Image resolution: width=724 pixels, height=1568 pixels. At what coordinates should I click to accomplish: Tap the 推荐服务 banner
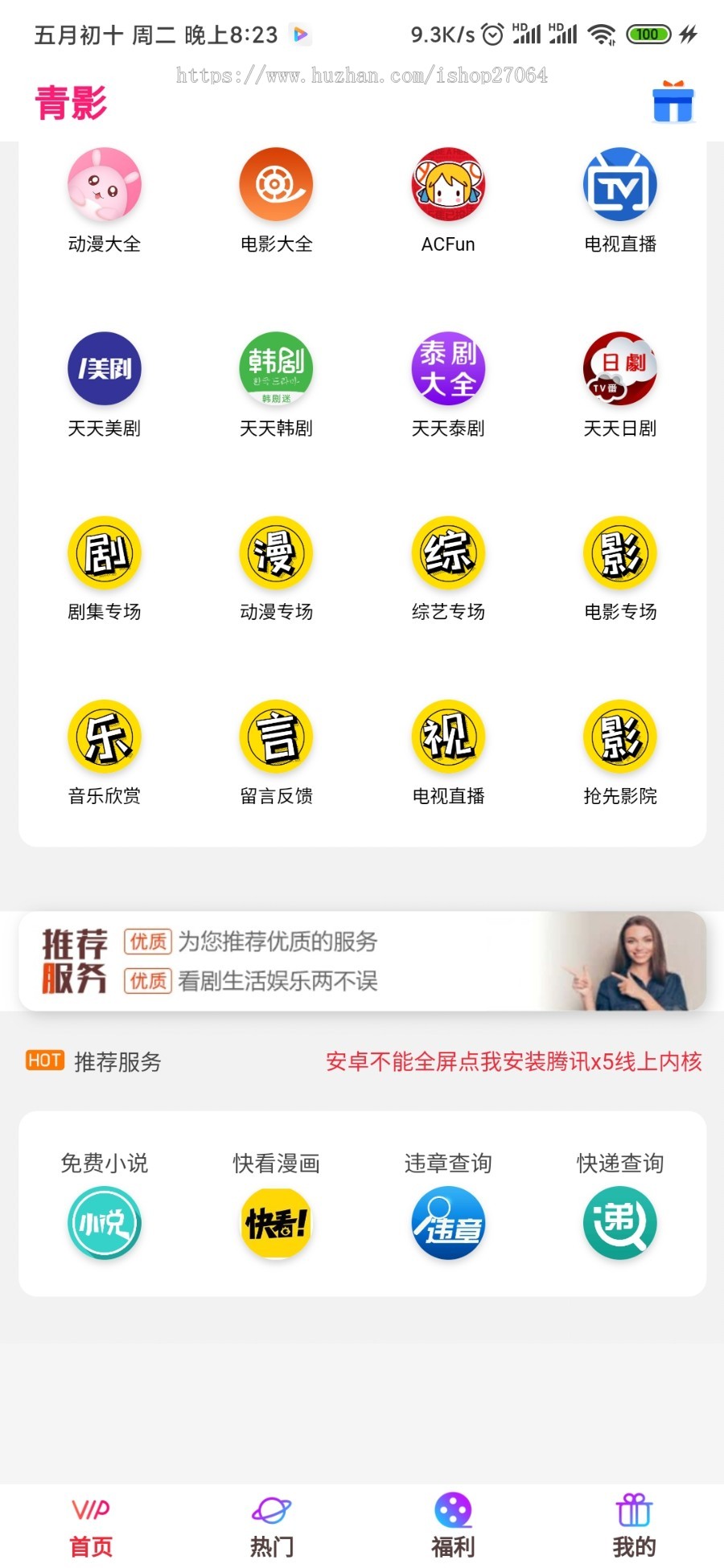[362, 961]
